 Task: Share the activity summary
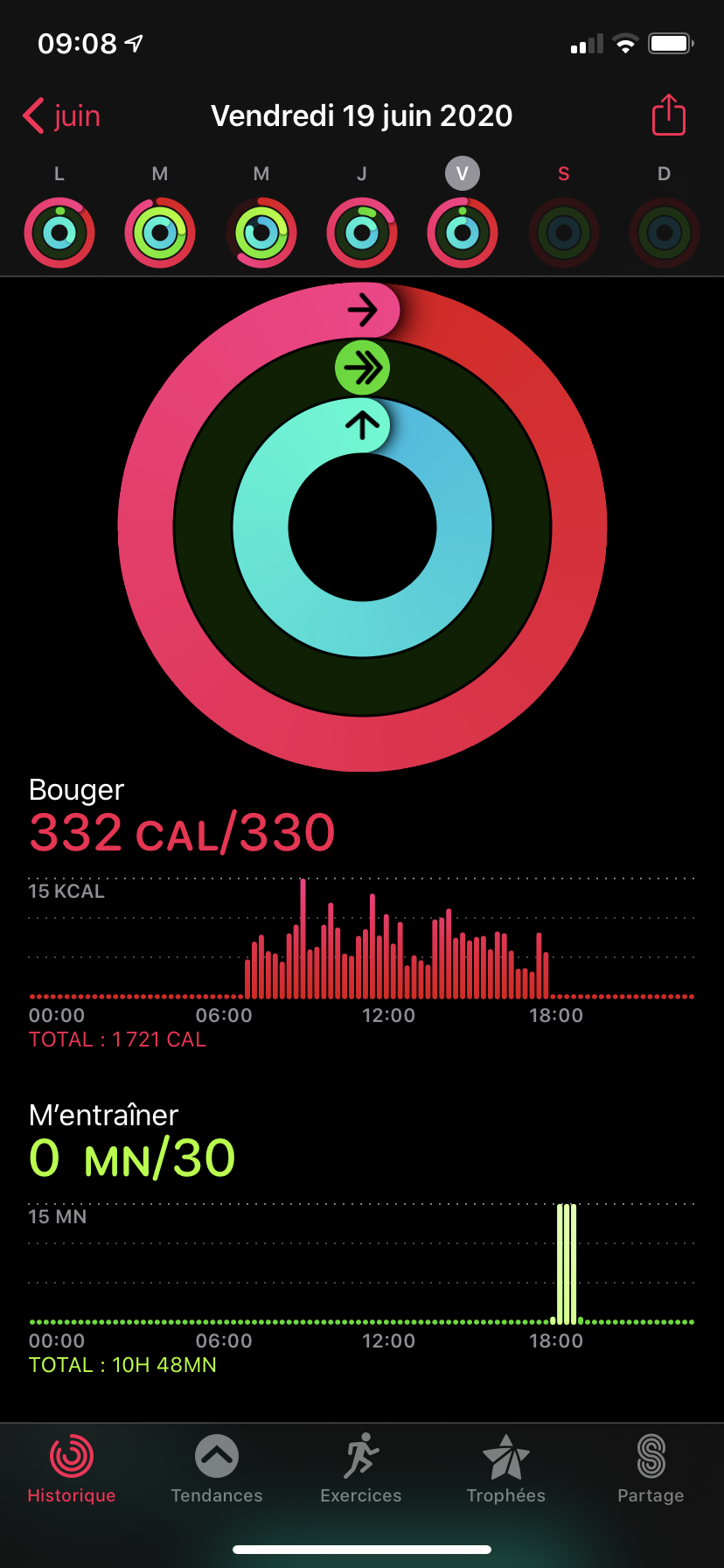pos(668,115)
